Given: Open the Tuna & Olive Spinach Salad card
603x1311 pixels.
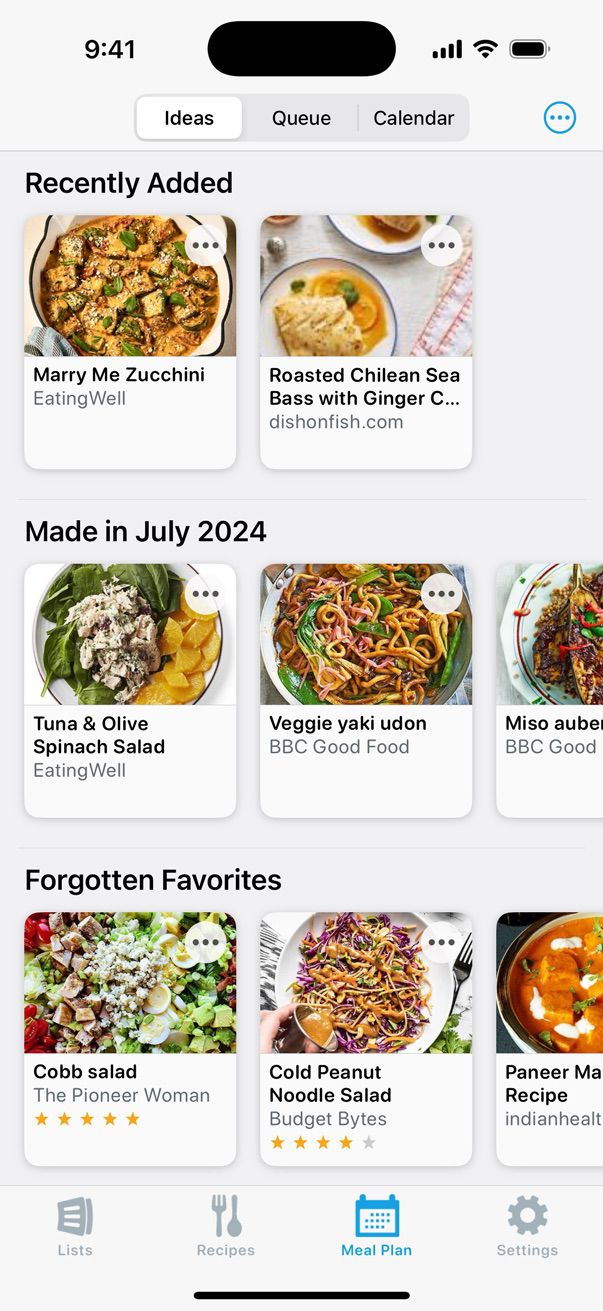Looking at the screenshot, I should coord(130,690).
